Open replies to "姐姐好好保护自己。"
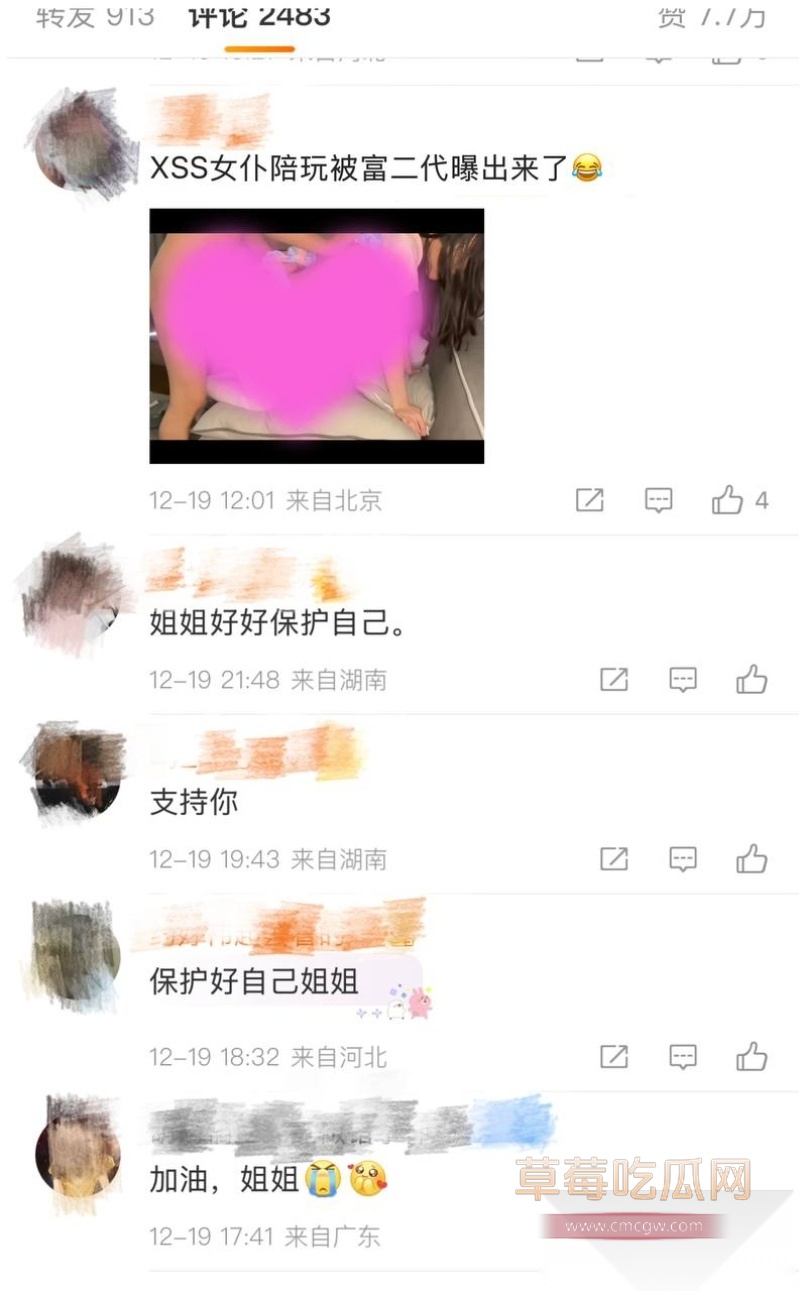This screenshot has width=800, height=1291. click(x=681, y=679)
